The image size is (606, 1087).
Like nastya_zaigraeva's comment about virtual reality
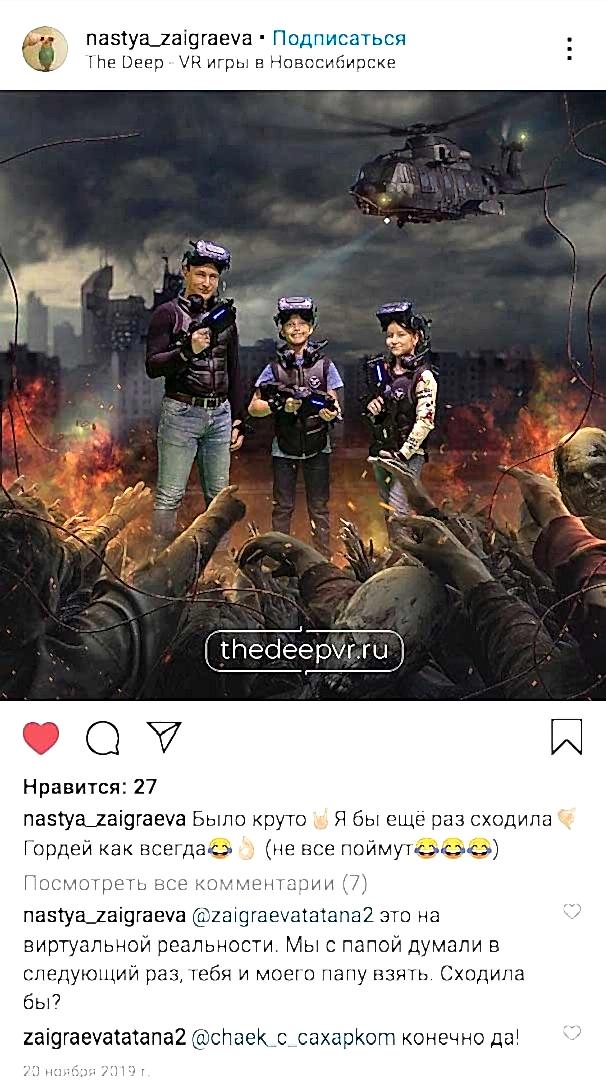coord(572,912)
